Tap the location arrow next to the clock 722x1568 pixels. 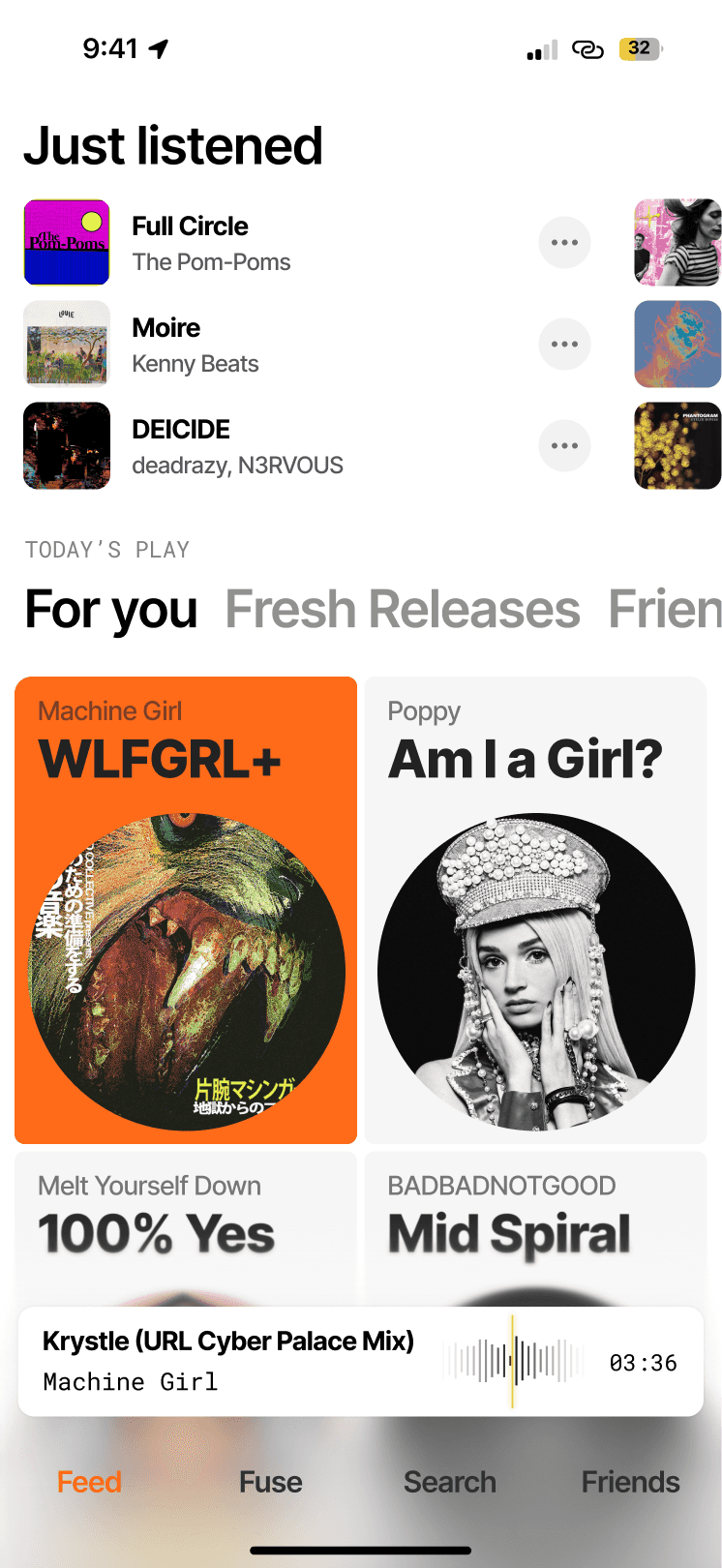point(158,46)
